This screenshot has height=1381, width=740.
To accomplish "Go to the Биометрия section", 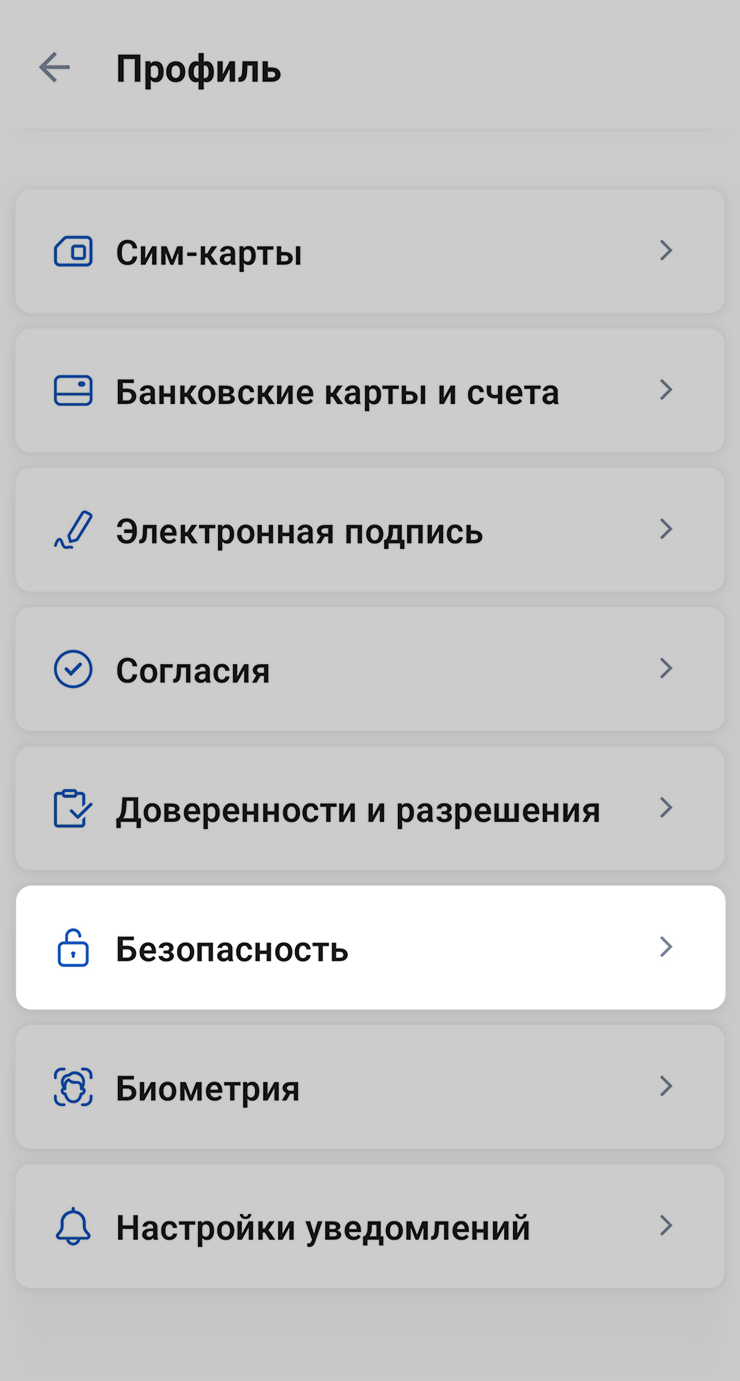I will tap(369, 1086).
